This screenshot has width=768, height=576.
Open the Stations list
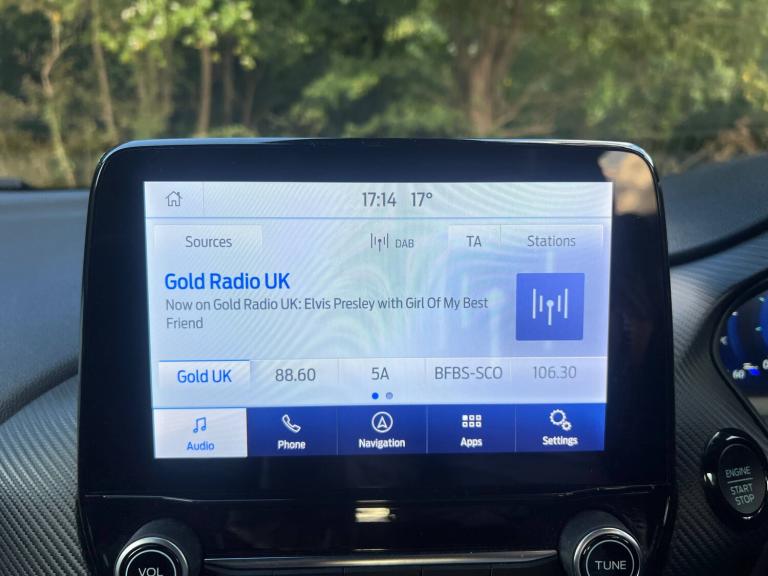pos(551,241)
